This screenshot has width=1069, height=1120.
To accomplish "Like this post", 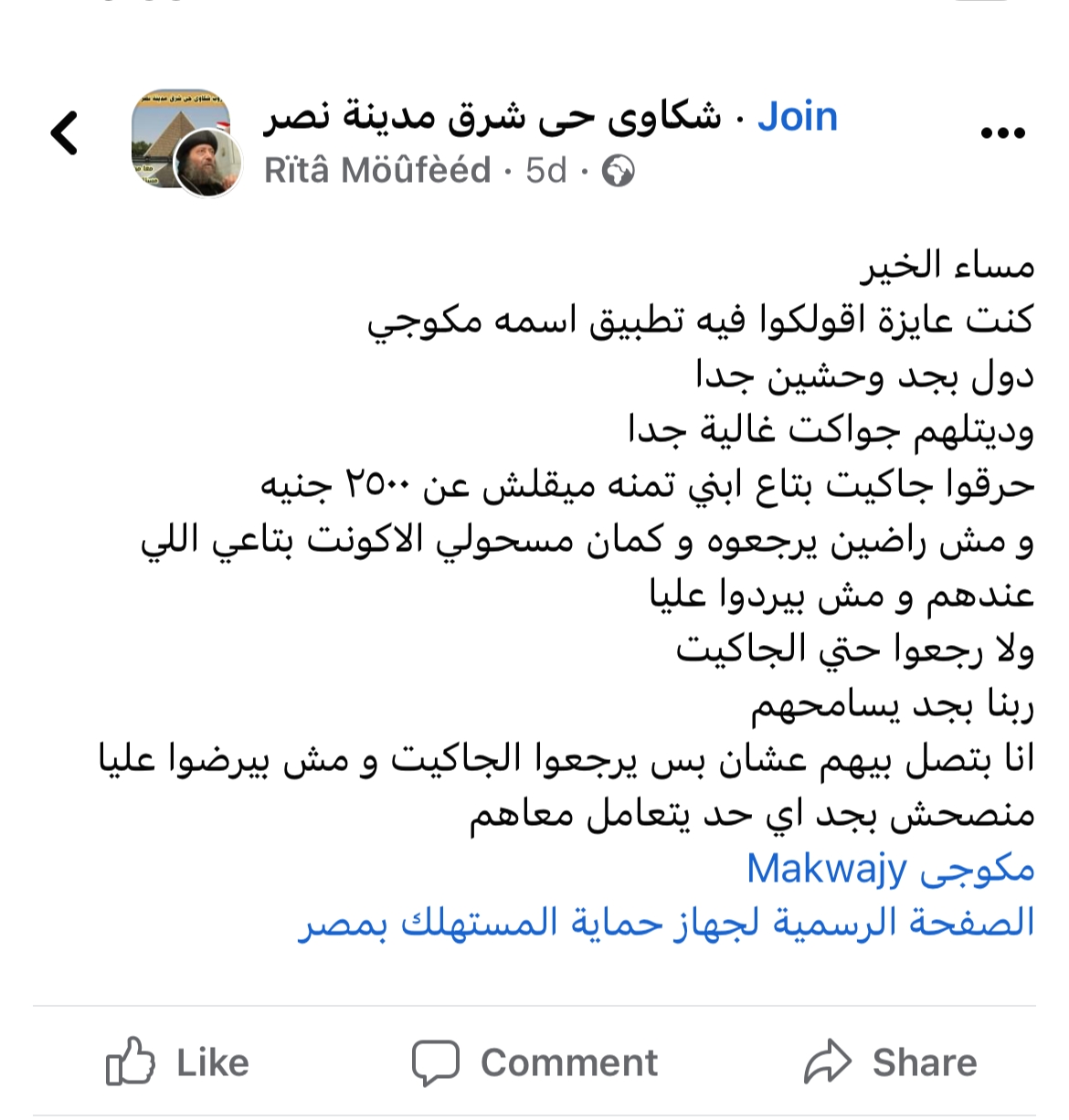I will pyautogui.click(x=178, y=1062).
